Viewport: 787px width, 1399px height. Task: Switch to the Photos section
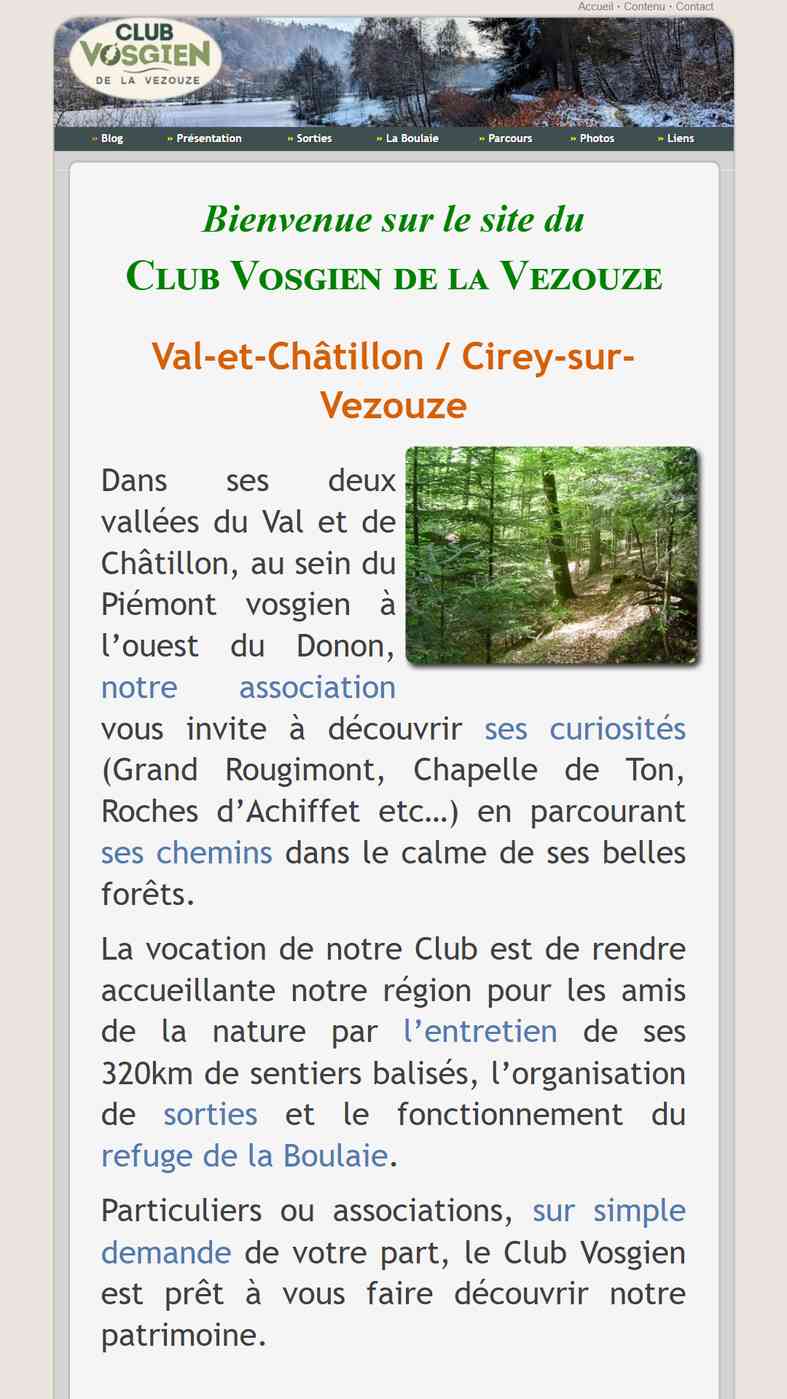[592, 138]
